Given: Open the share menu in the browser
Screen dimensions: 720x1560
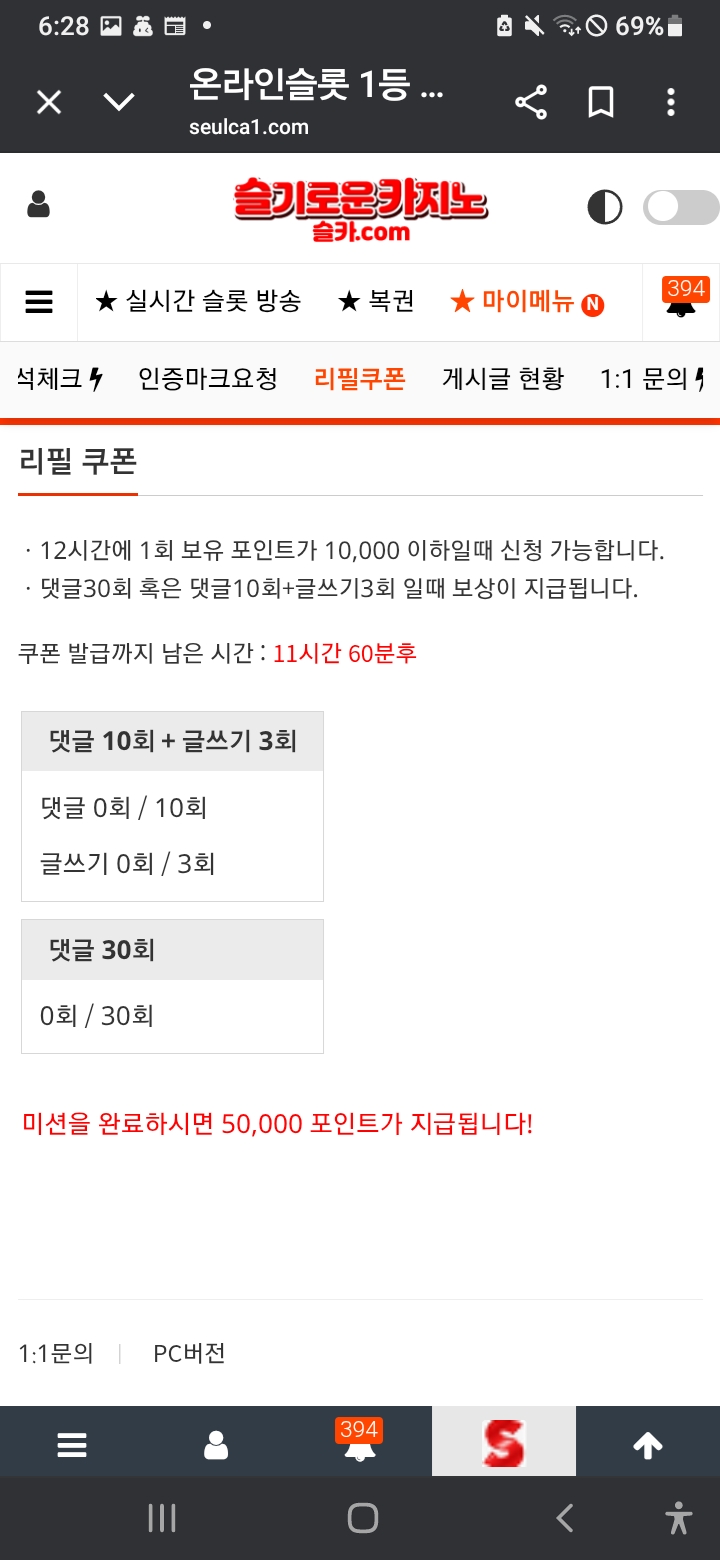Looking at the screenshot, I should pyautogui.click(x=531, y=102).
